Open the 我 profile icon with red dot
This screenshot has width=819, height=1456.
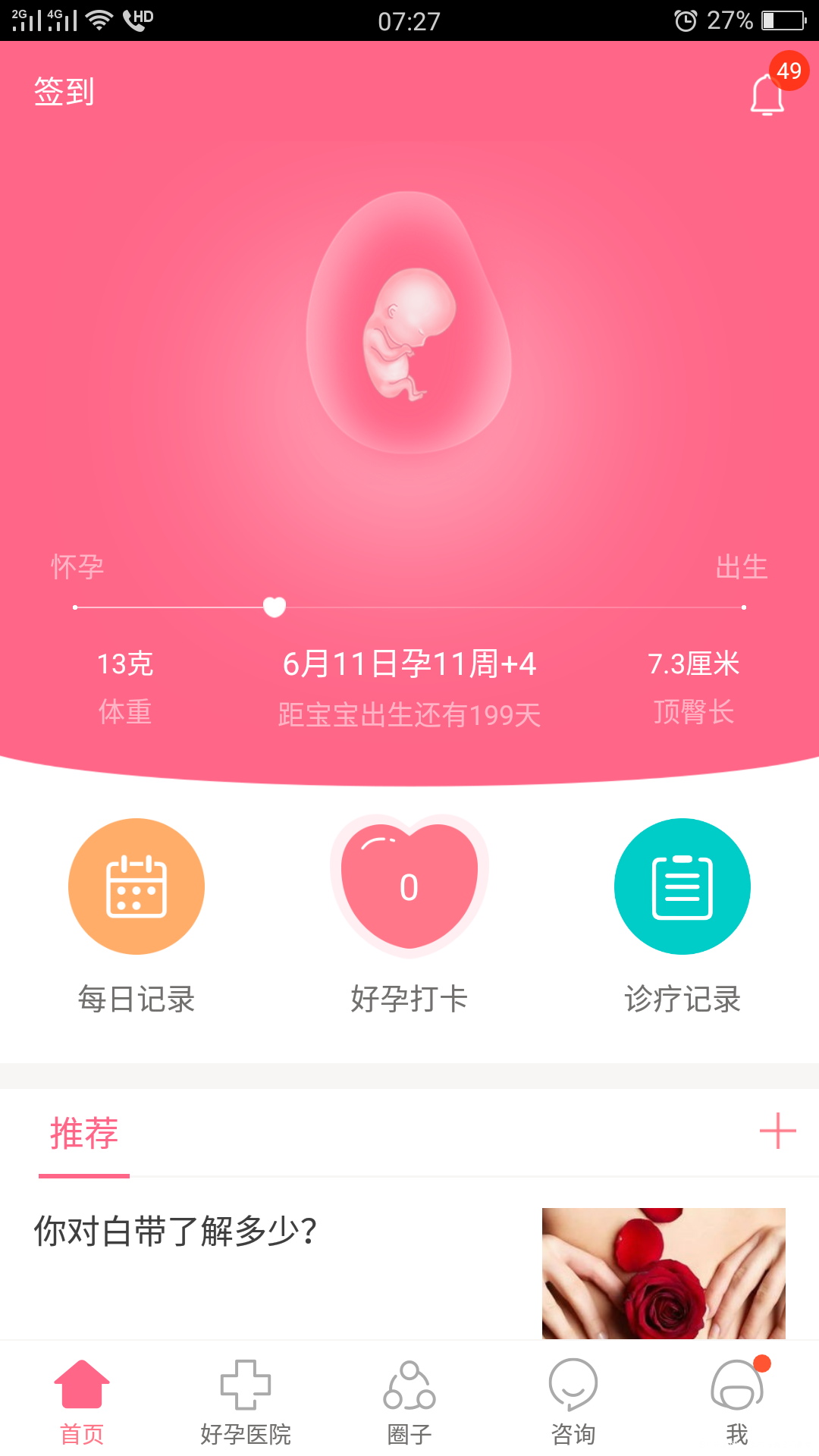point(736,1399)
